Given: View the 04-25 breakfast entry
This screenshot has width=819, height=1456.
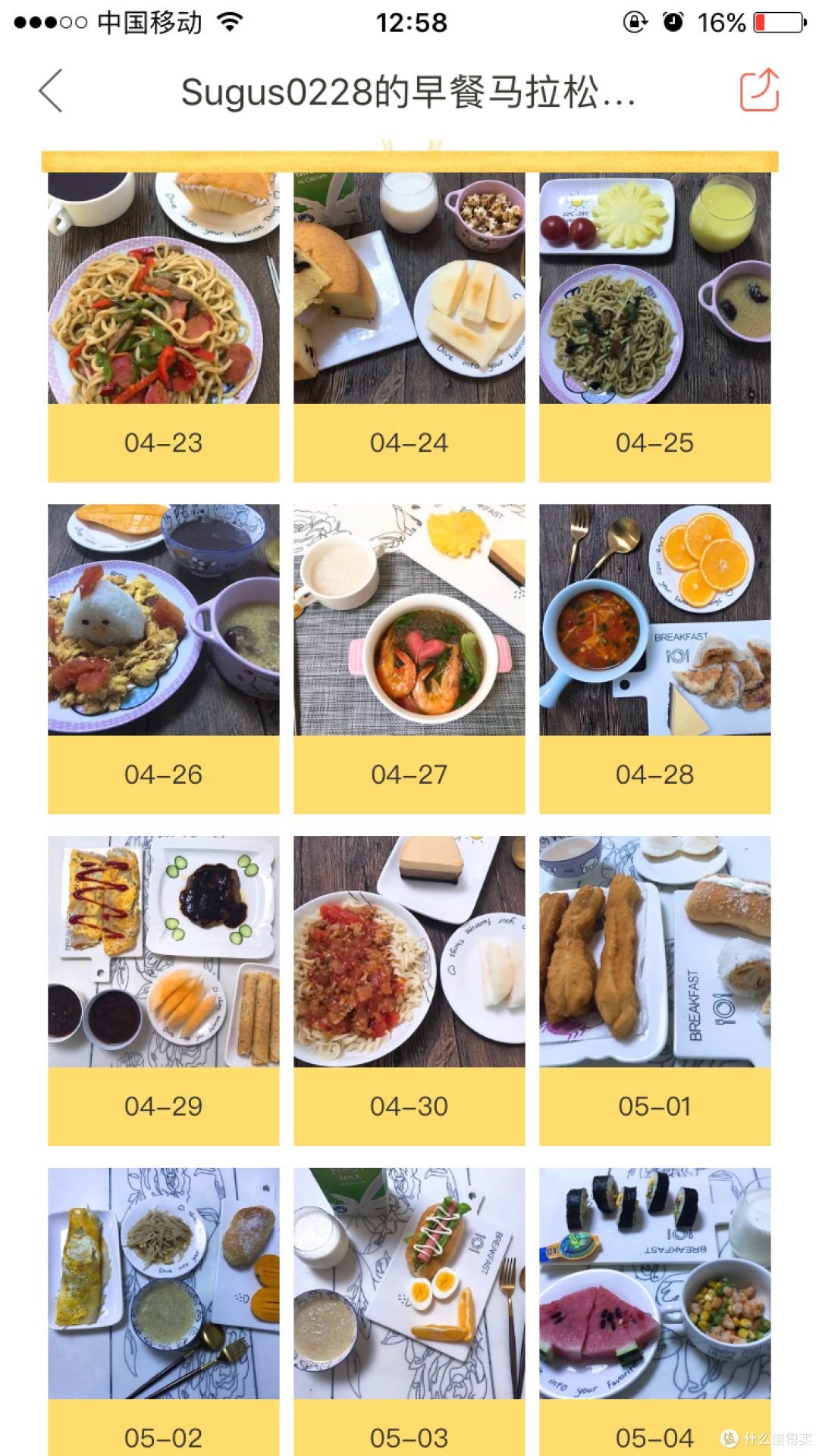Looking at the screenshot, I should [654, 327].
